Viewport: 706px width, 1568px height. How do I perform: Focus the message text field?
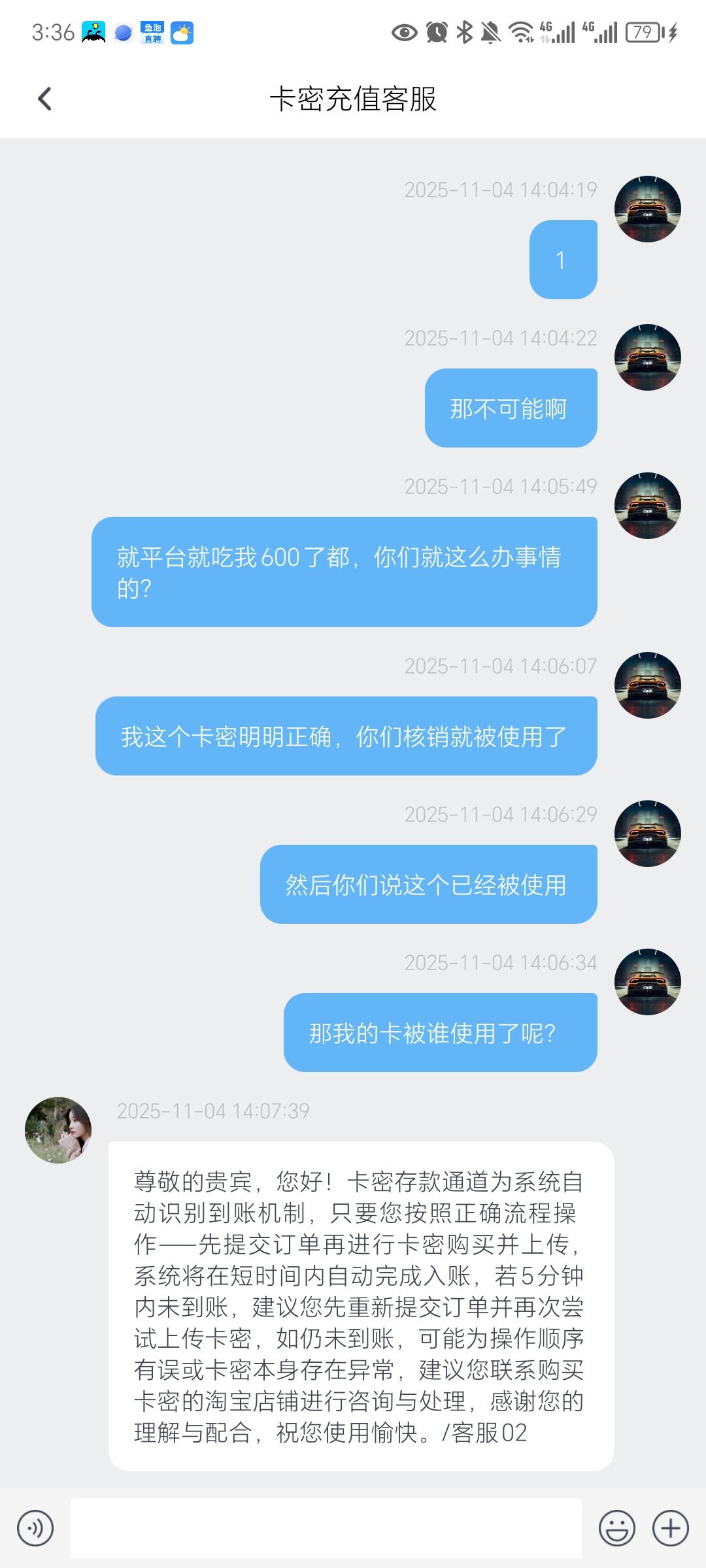tap(326, 1527)
